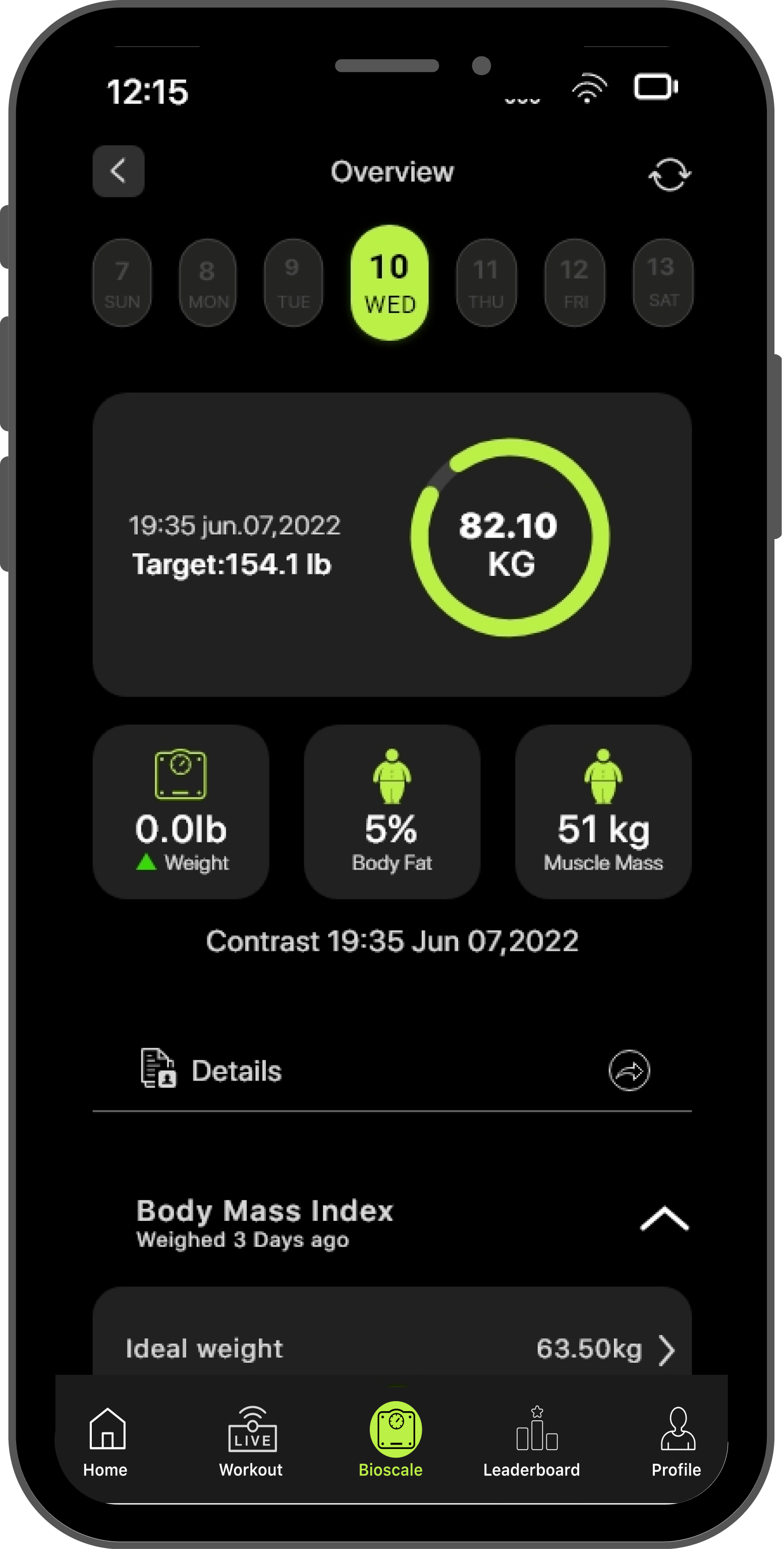
Task: Share the Details report
Action: click(x=629, y=1071)
